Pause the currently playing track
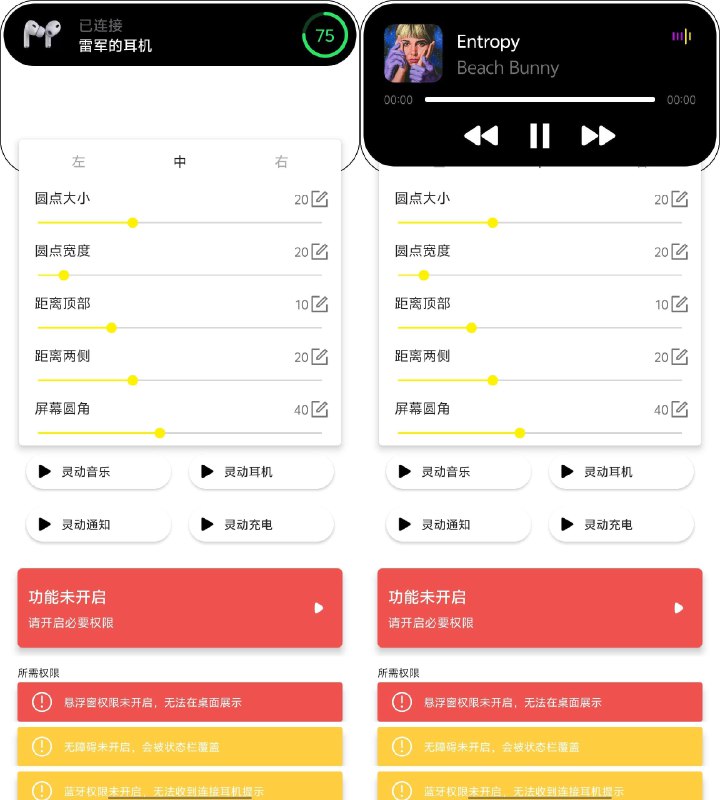The width and height of the screenshot is (720, 800). (539, 136)
